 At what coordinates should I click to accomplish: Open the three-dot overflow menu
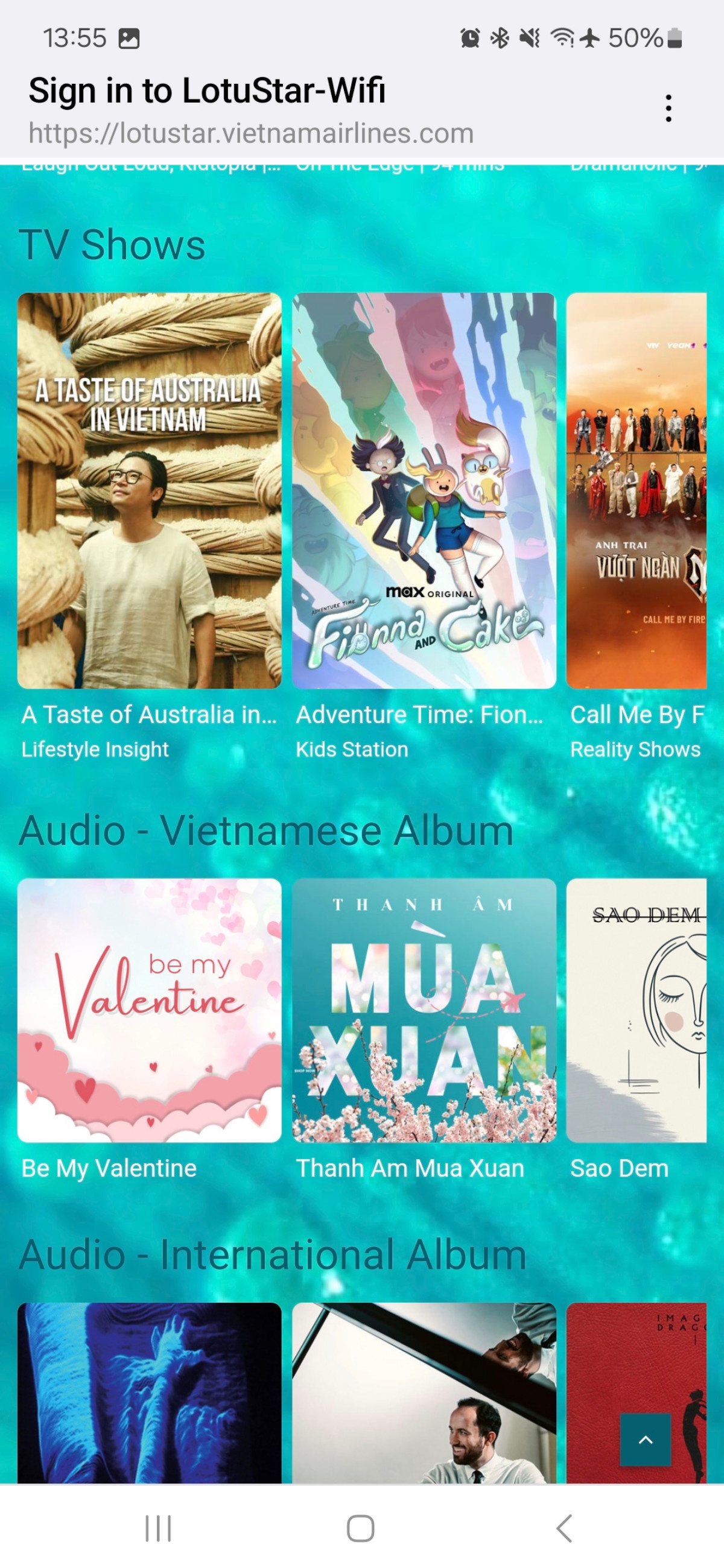point(668,109)
